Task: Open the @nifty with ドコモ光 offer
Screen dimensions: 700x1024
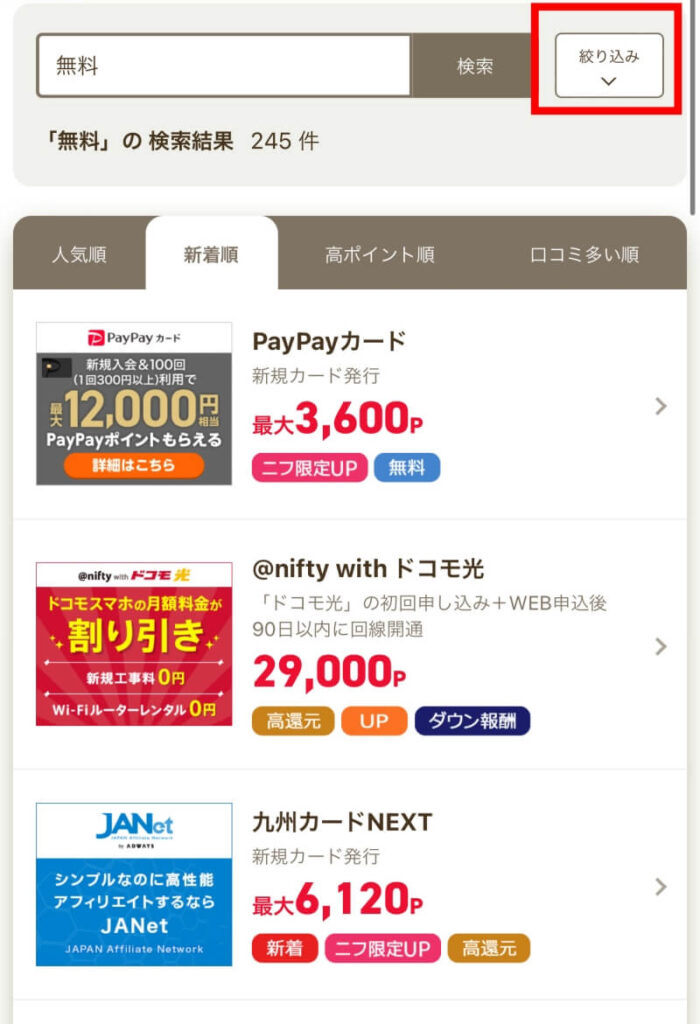Action: (x=350, y=644)
